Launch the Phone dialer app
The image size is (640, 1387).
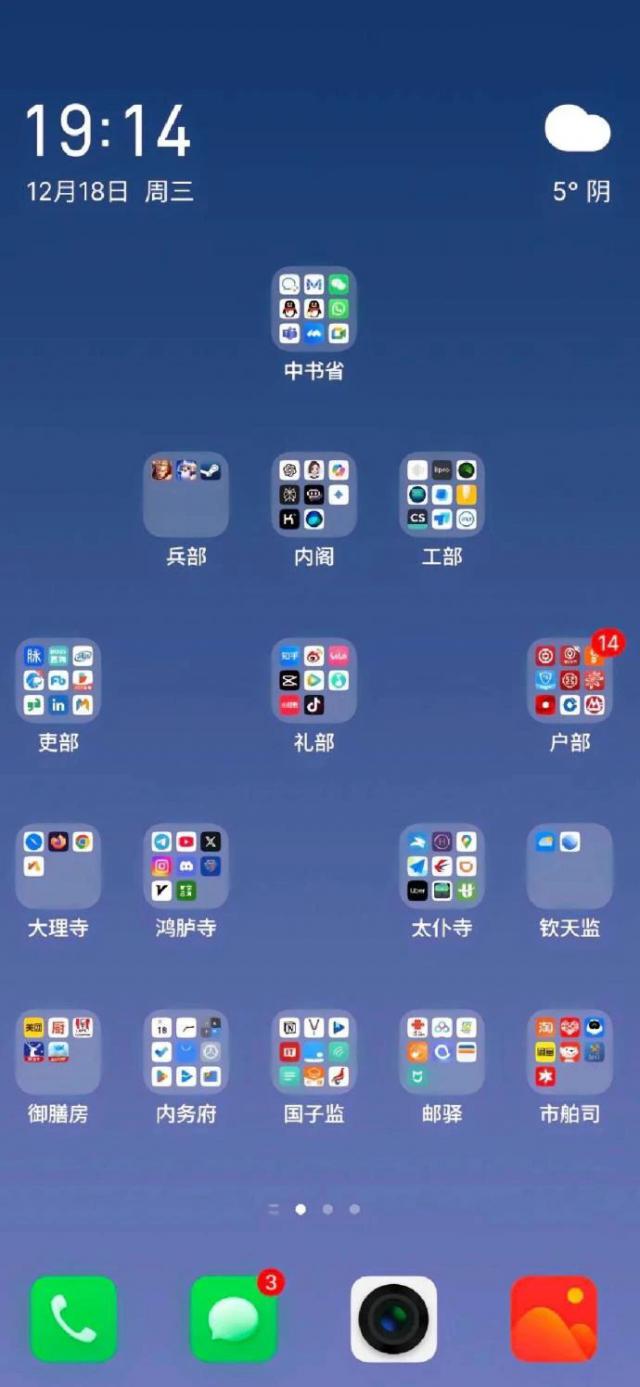(74, 1319)
